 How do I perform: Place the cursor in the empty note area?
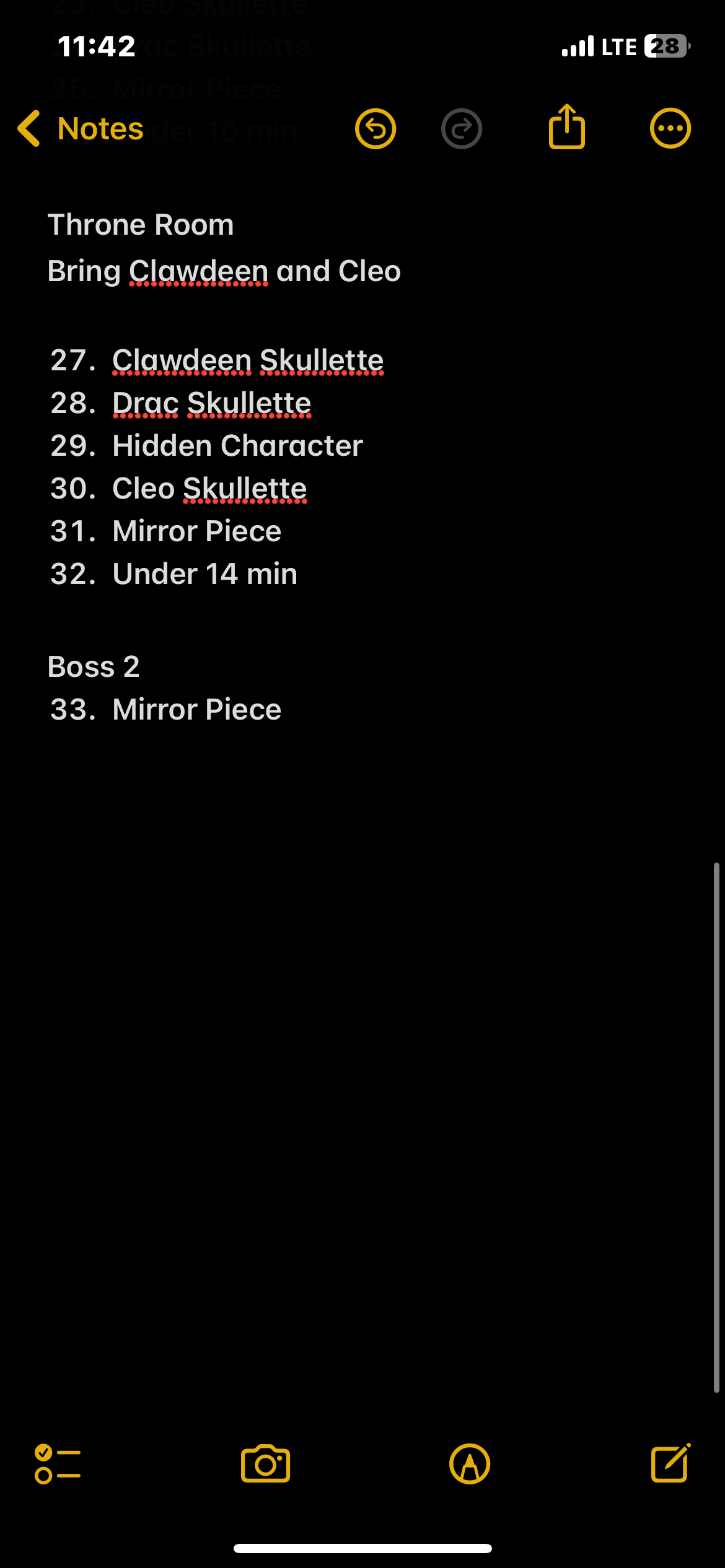(x=362, y=1053)
